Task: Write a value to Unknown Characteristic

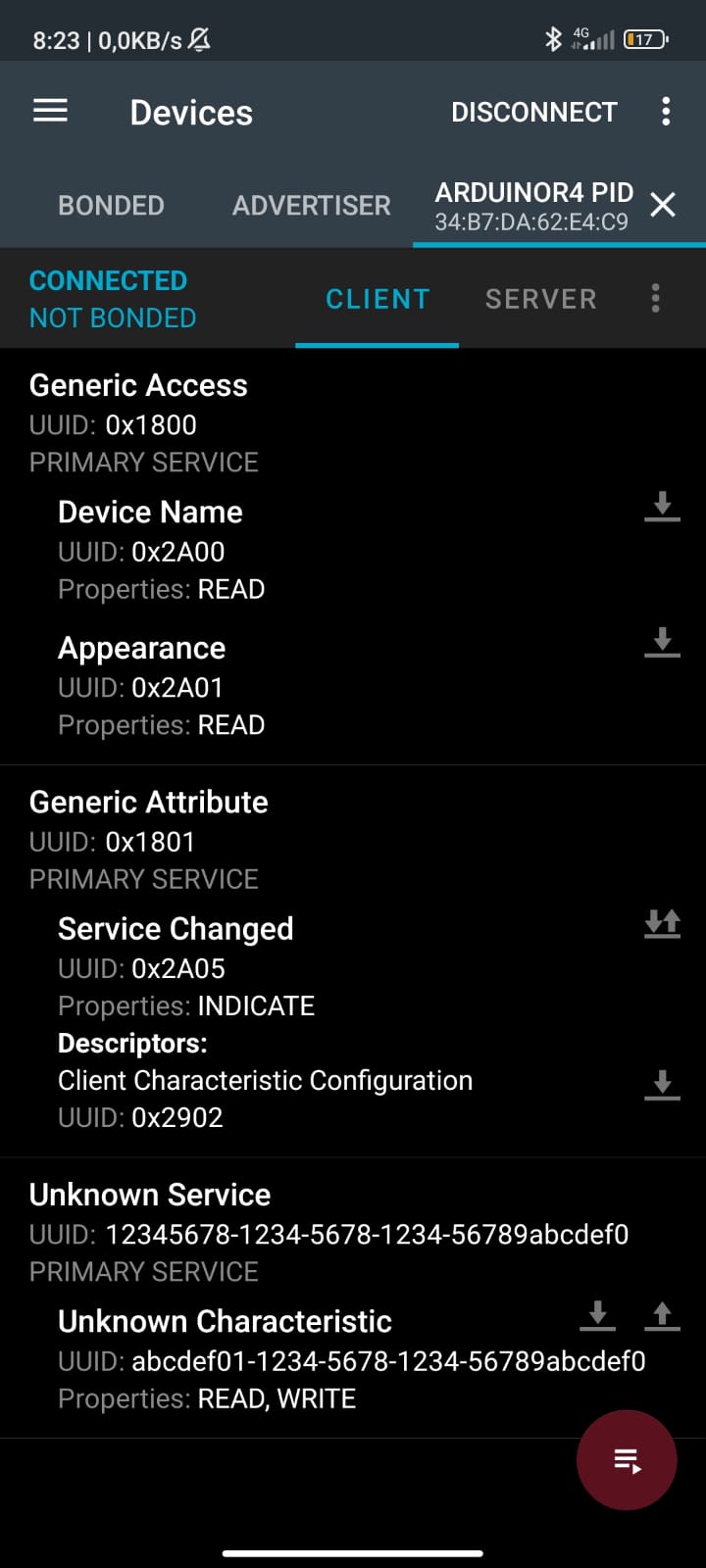Action: pyautogui.click(x=662, y=1315)
